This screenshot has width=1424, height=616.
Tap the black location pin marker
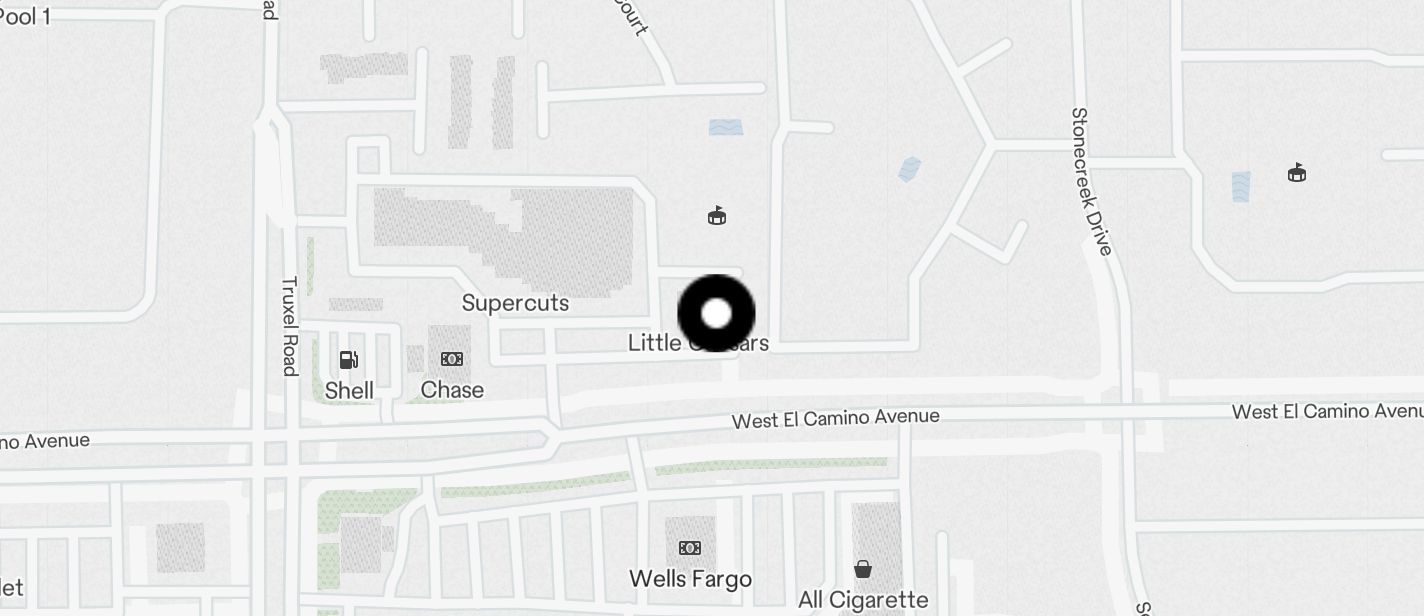point(716,313)
